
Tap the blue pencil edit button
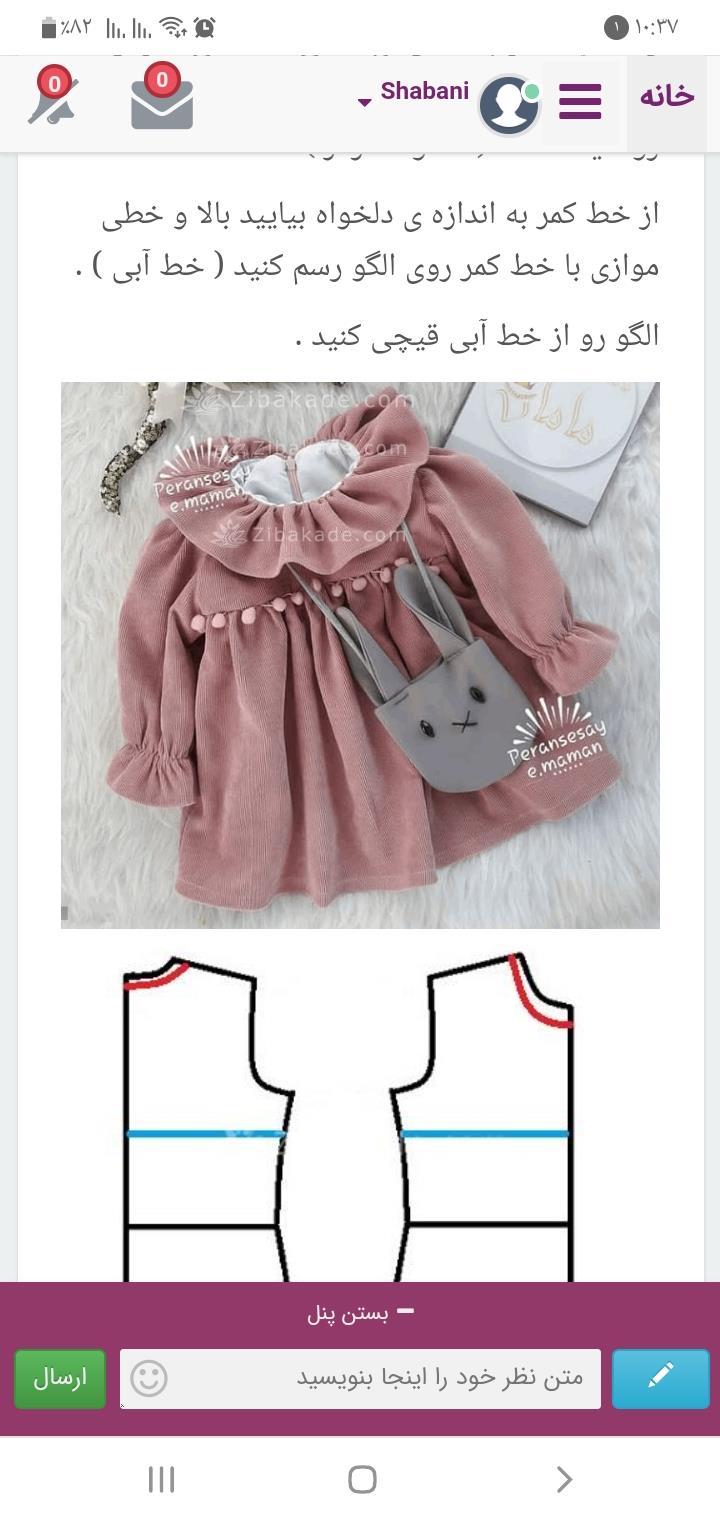[660, 1379]
